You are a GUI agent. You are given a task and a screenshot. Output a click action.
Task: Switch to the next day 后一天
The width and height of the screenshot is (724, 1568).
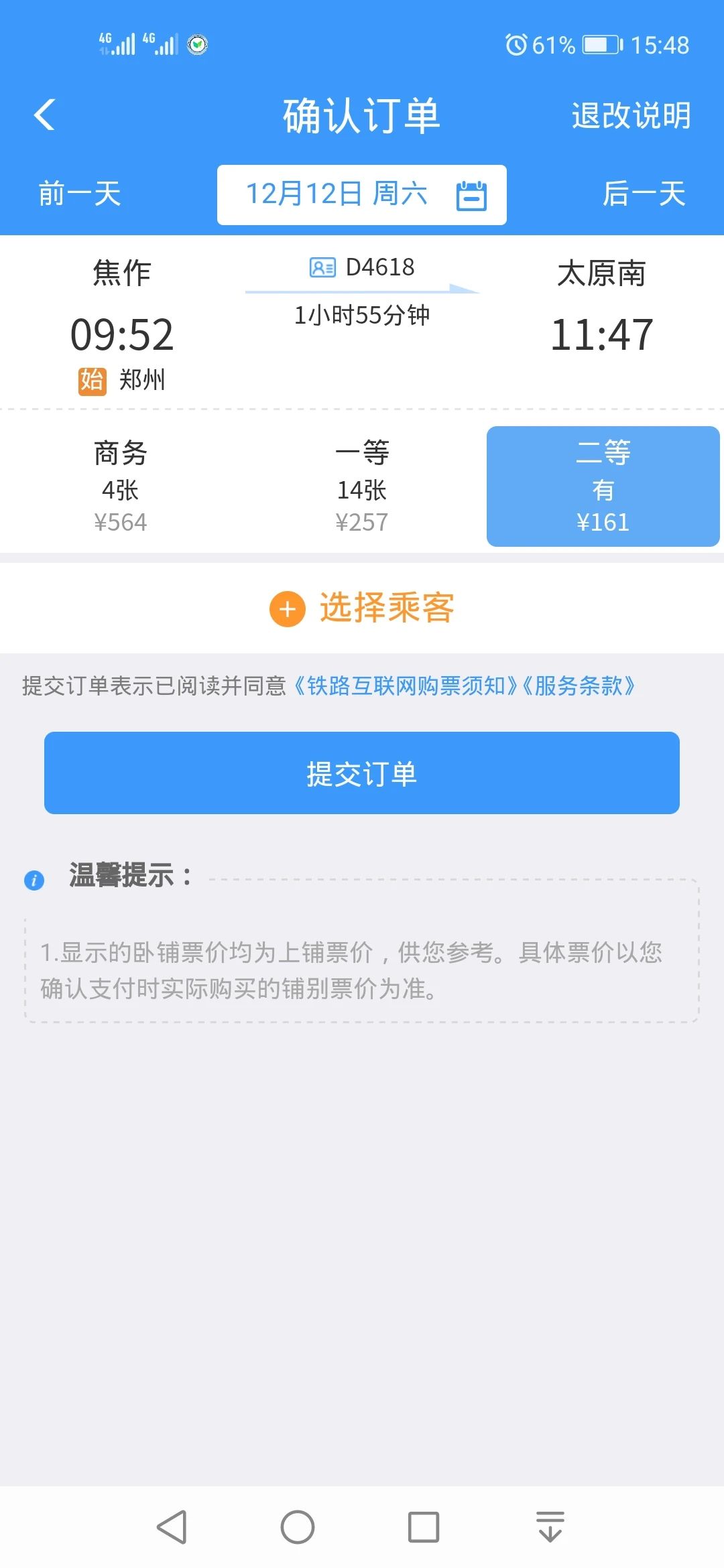(x=644, y=194)
